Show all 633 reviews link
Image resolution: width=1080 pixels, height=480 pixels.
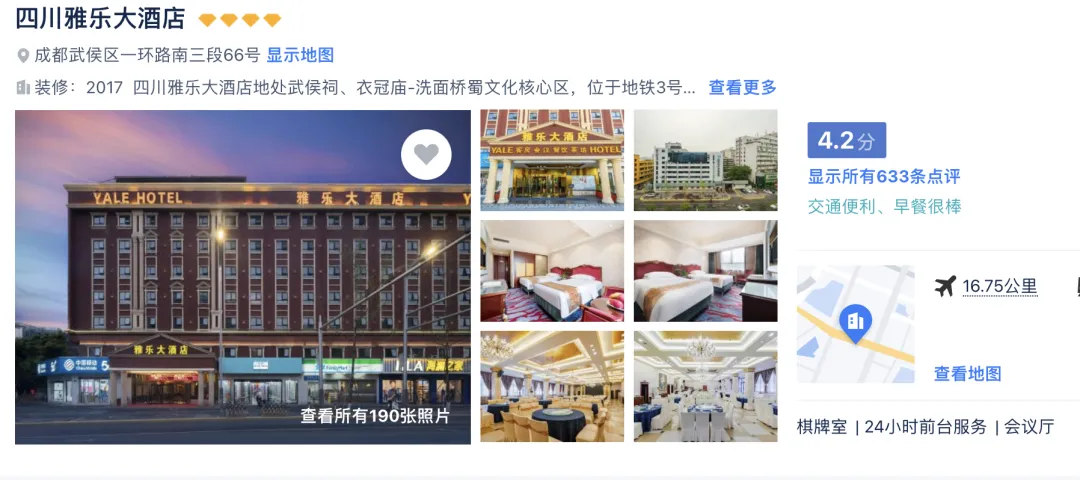coord(883,177)
